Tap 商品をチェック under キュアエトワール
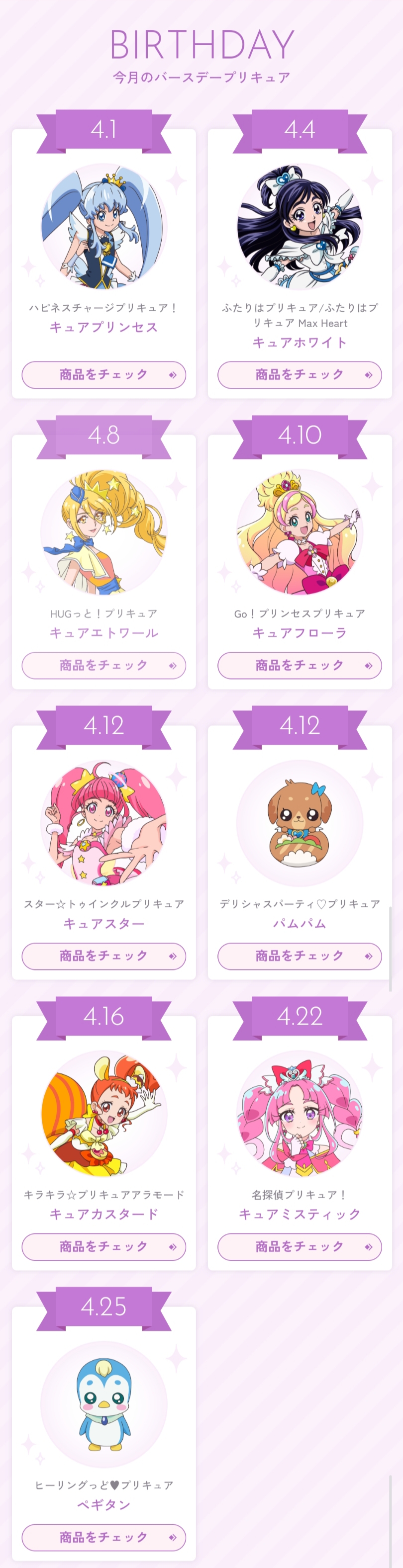 pos(103,665)
